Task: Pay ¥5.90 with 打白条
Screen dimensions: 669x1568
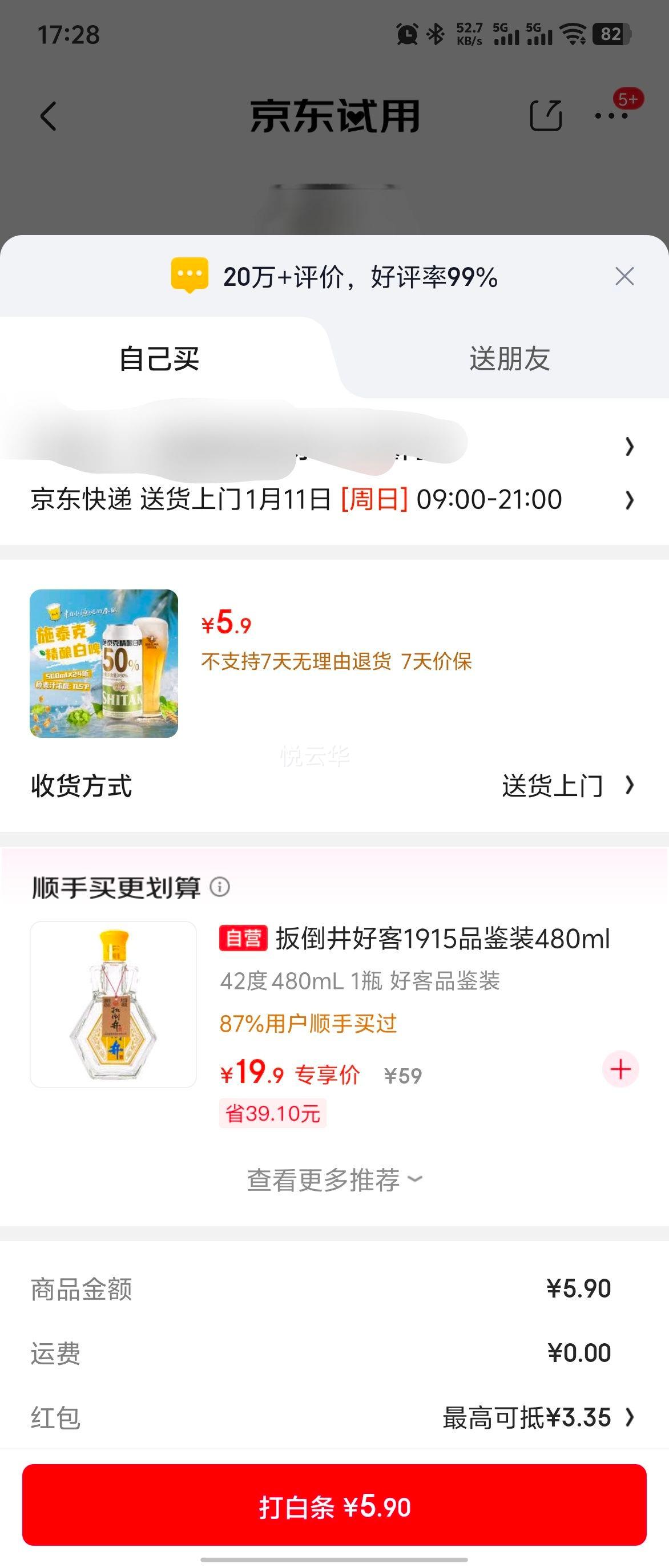Action: coord(334,1506)
